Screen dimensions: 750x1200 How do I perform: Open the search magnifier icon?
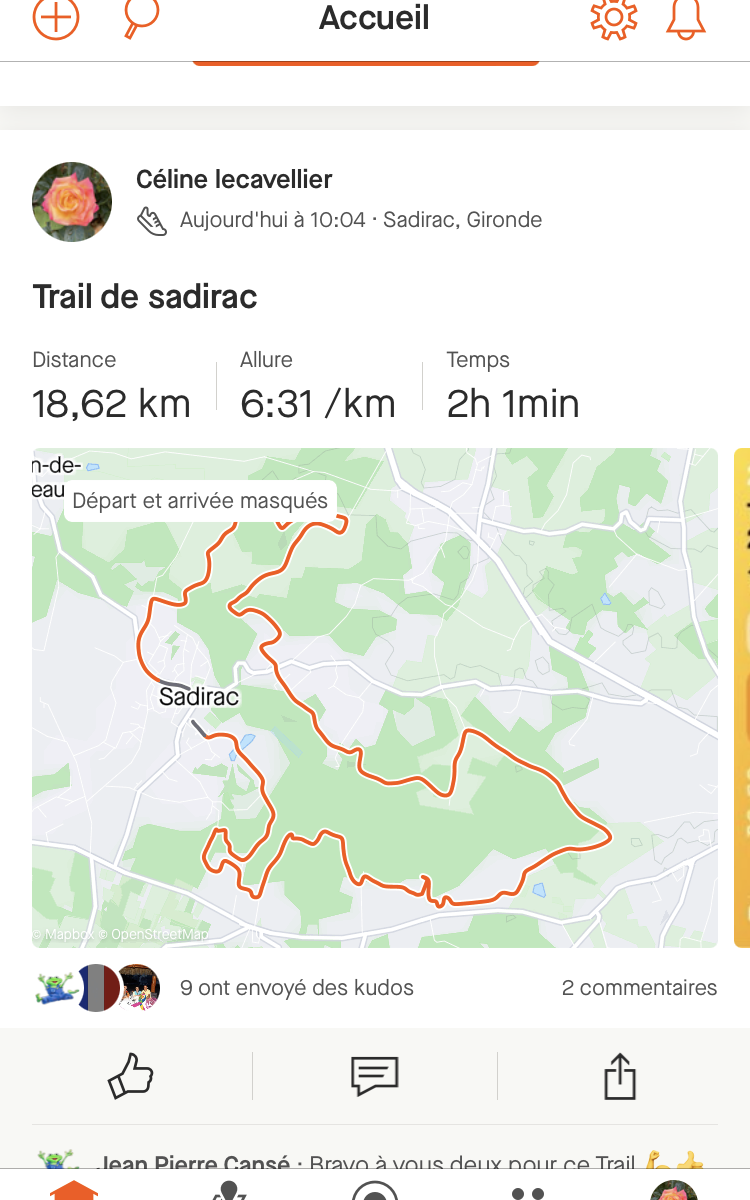click(x=140, y=17)
